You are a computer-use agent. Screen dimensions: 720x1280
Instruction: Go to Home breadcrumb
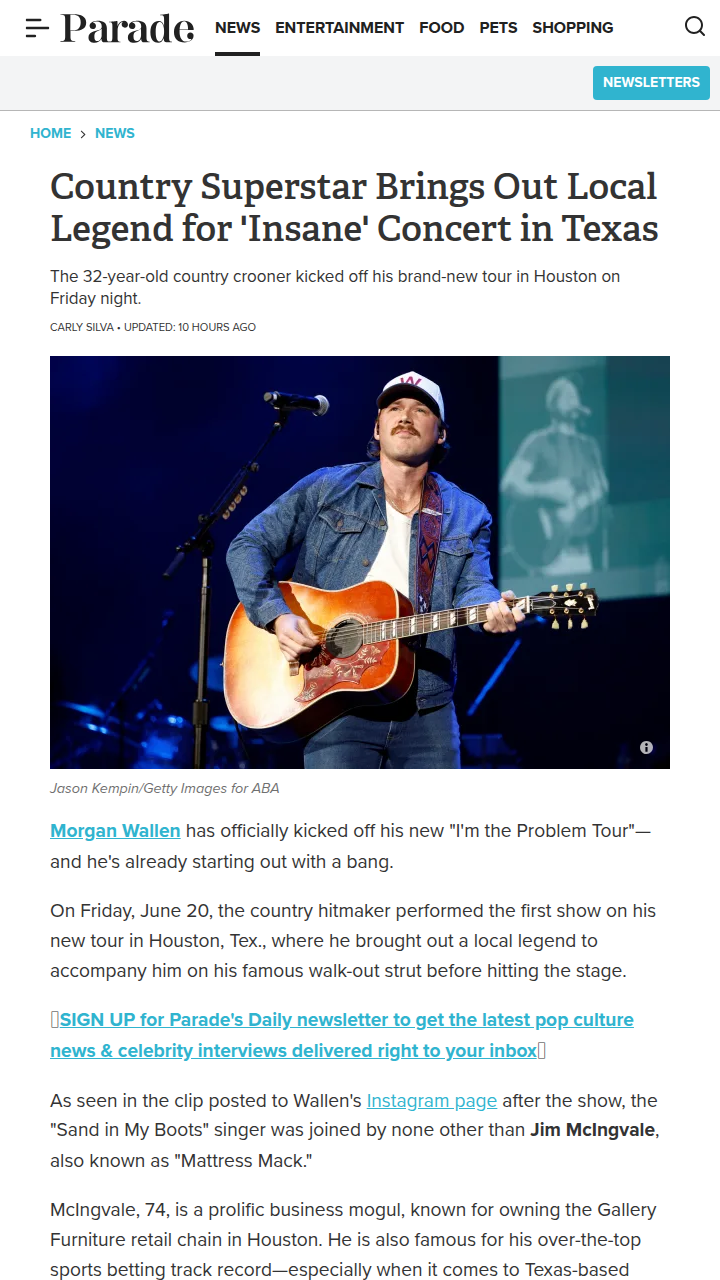tap(51, 133)
